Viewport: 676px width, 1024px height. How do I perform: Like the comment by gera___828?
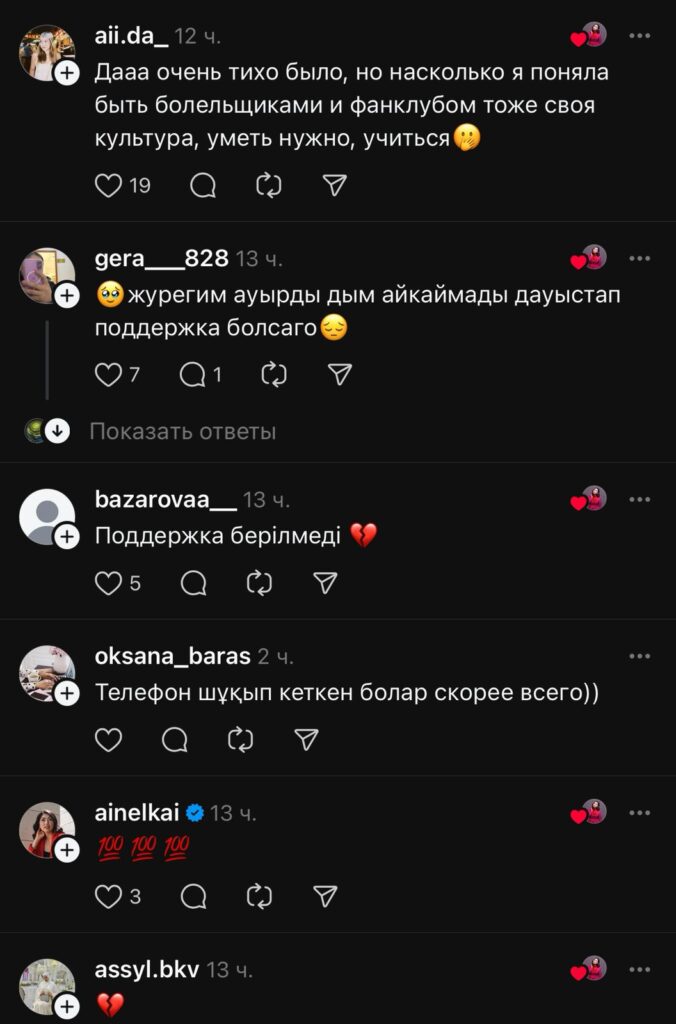coord(107,374)
